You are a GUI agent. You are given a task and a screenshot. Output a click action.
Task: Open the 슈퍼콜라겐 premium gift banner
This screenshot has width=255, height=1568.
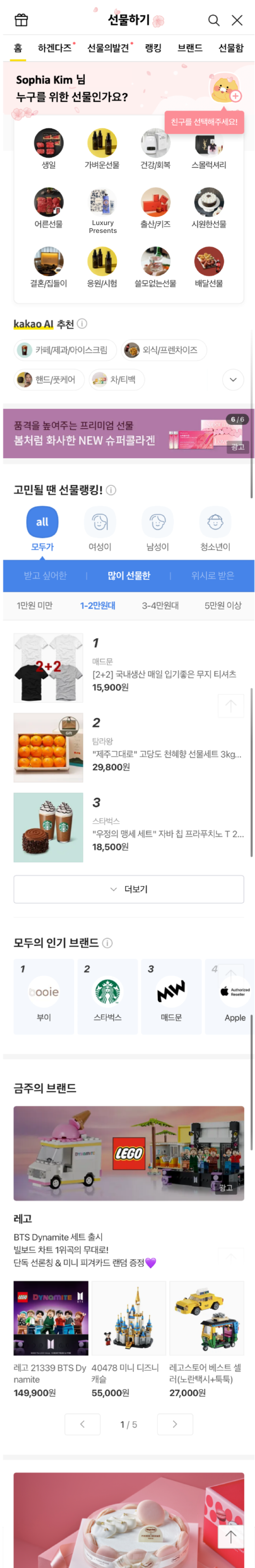[x=127, y=433]
